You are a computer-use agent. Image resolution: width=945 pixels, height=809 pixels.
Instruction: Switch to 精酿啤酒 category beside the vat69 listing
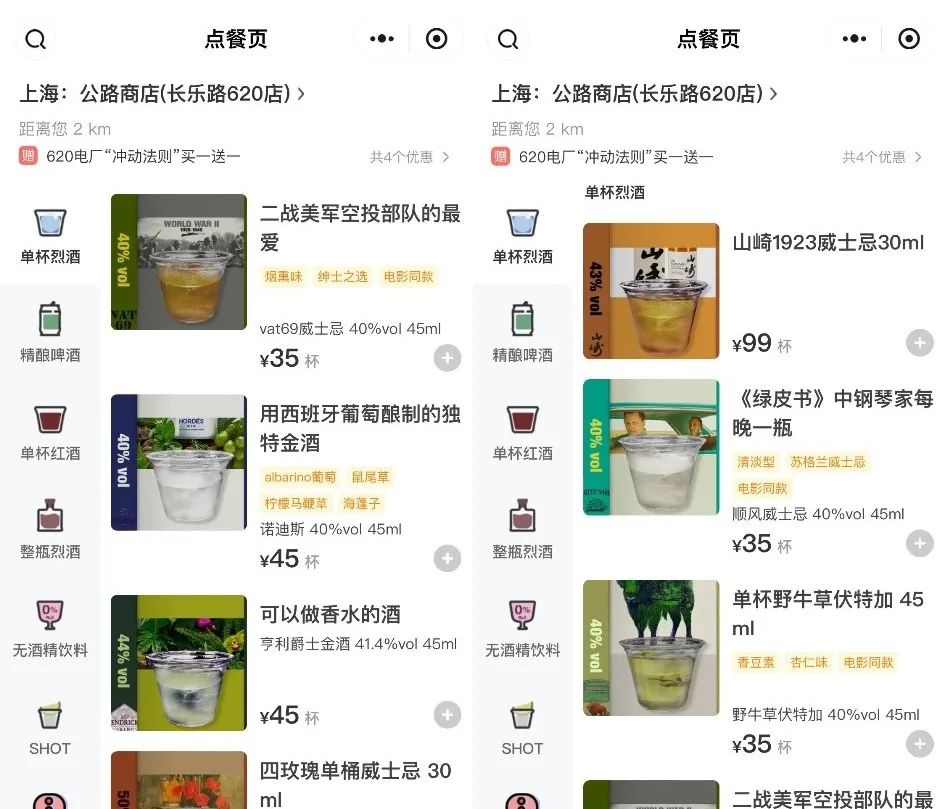click(50, 334)
